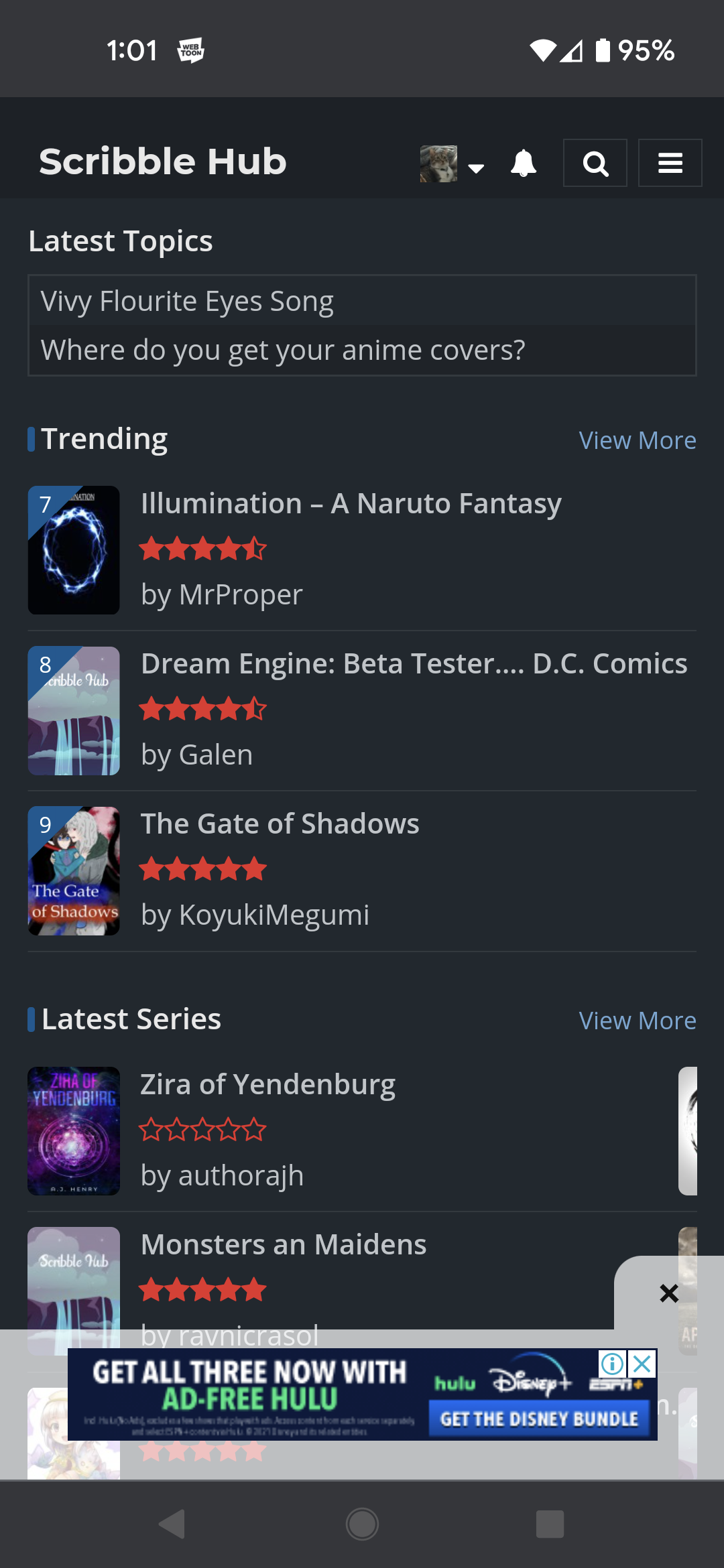Open the notification bell
This screenshot has width=724, height=1568.
[525, 163]
